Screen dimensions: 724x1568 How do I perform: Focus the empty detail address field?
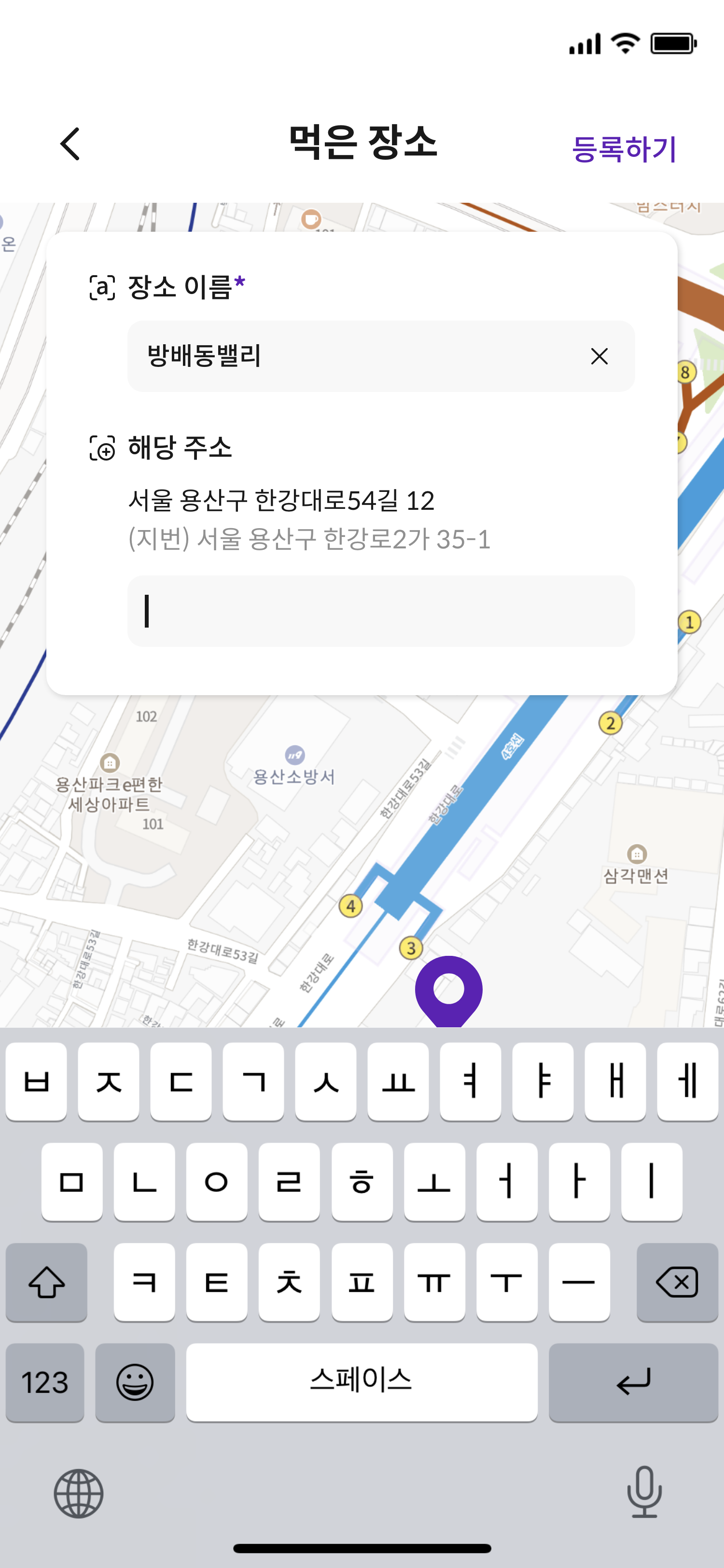(x=380, y=611)
